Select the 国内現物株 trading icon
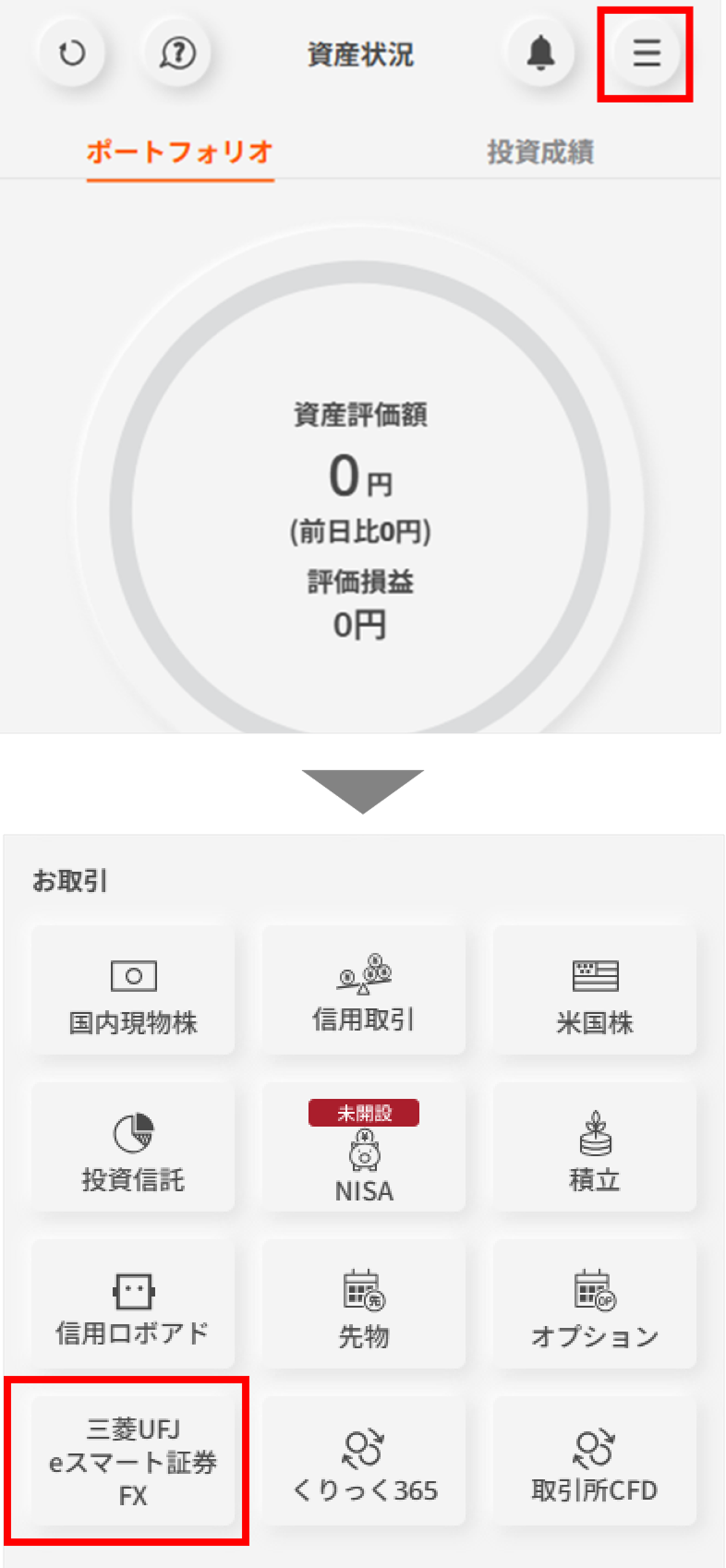Viewport: 726px width, 1568px height. [x=133, y=990]
